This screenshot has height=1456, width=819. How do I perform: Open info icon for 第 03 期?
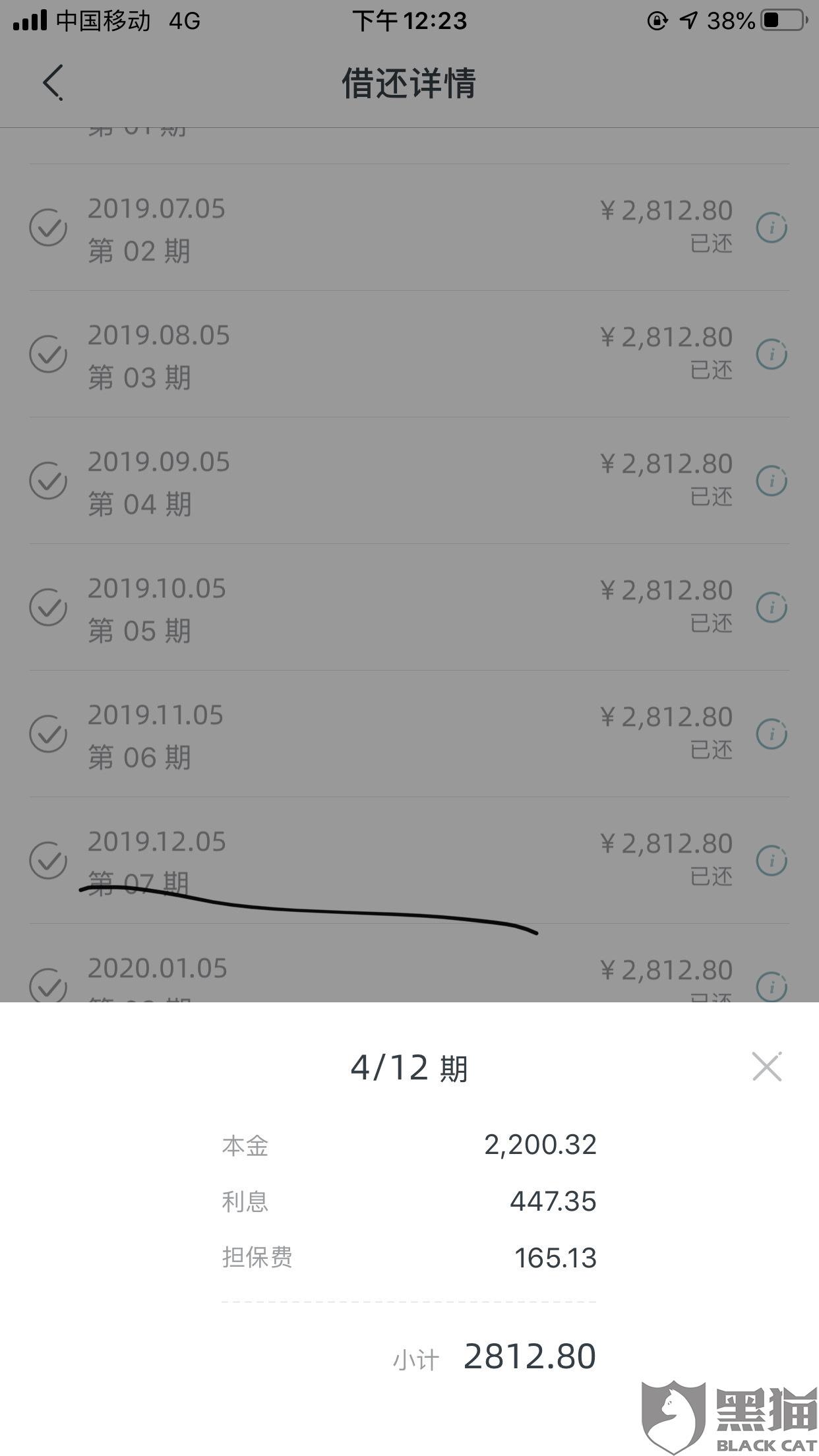click(x=772, y=355)
